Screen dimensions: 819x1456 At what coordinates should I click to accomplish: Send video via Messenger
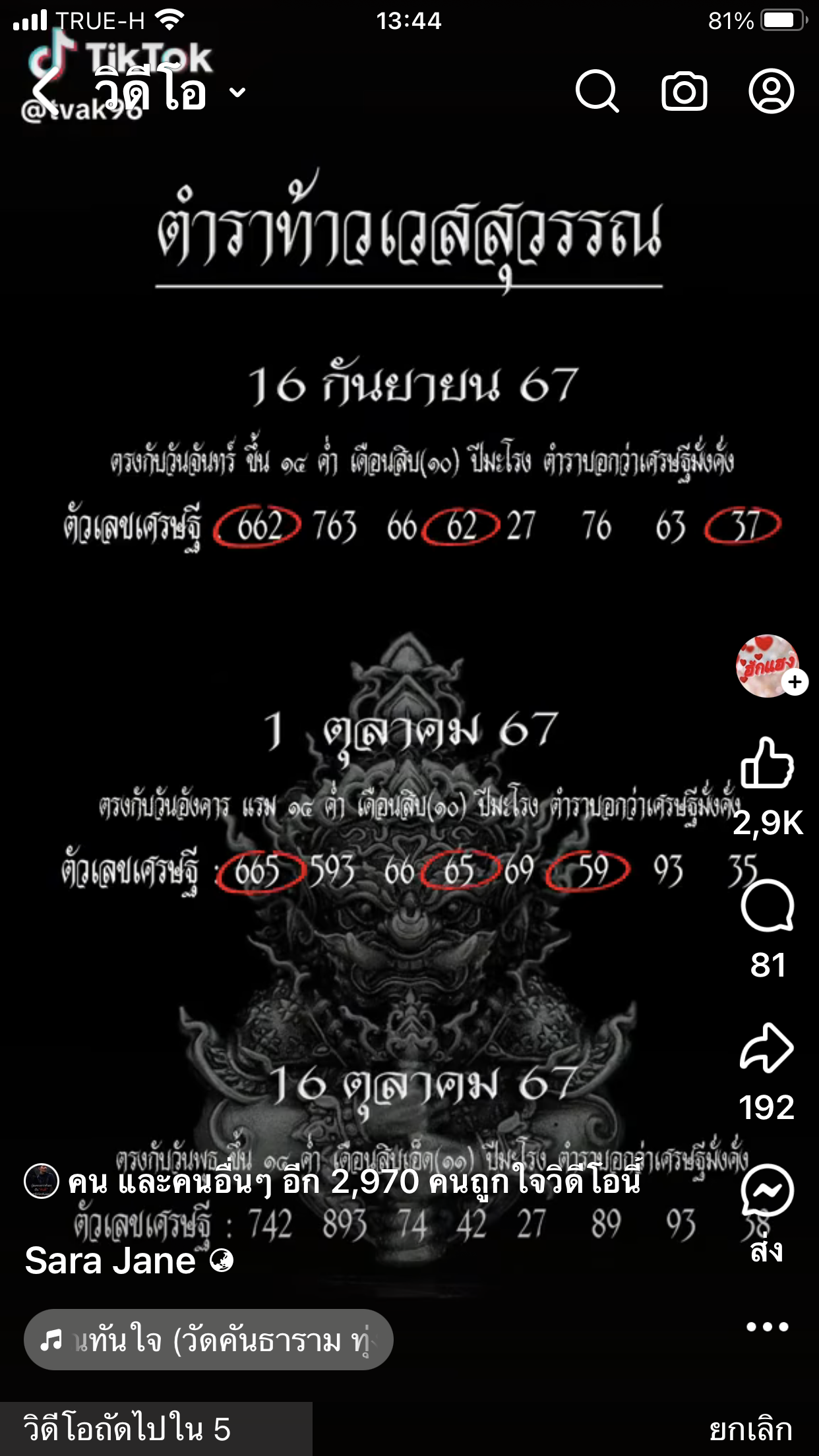767,1192
